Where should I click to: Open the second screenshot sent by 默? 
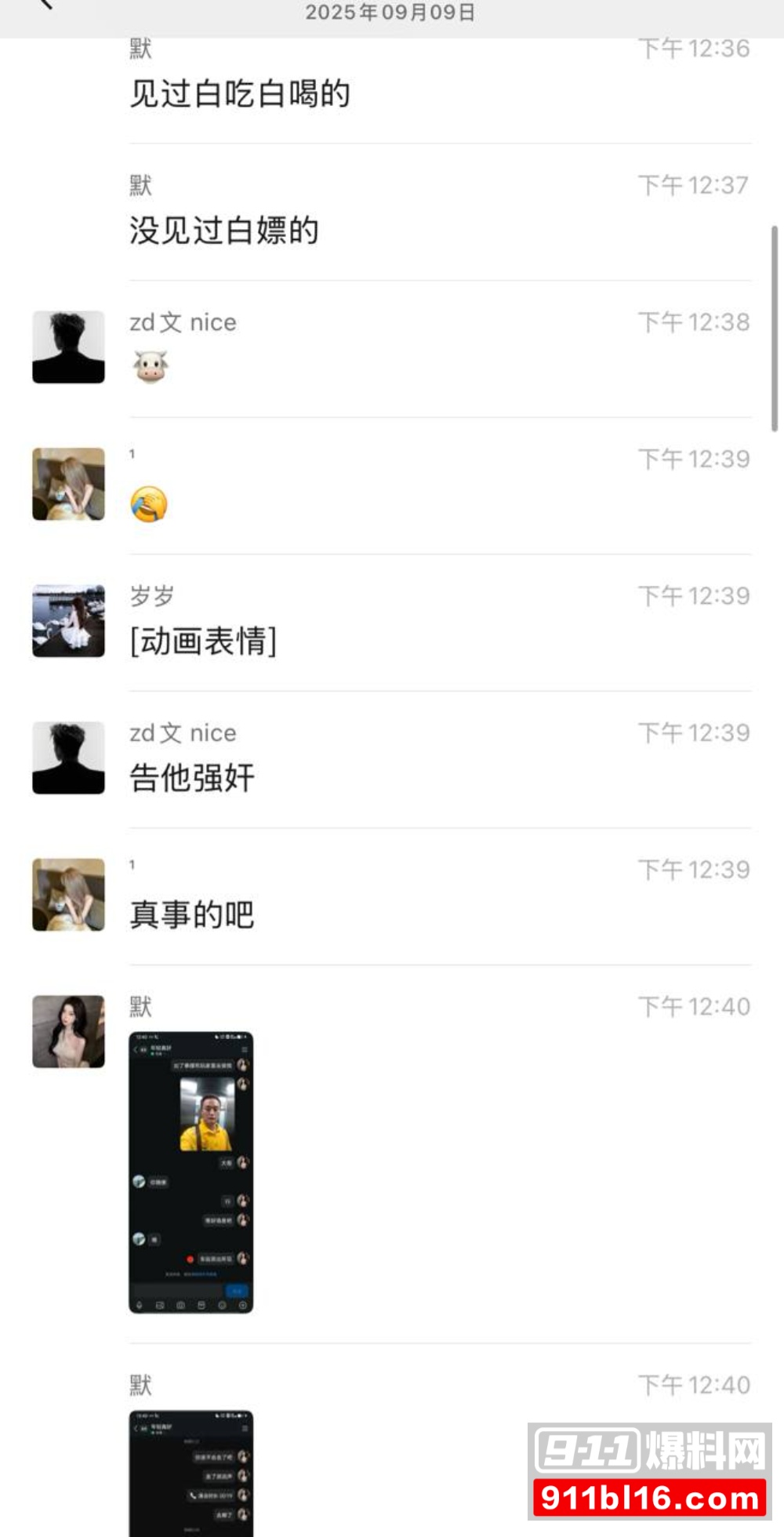pos(191,1473)
